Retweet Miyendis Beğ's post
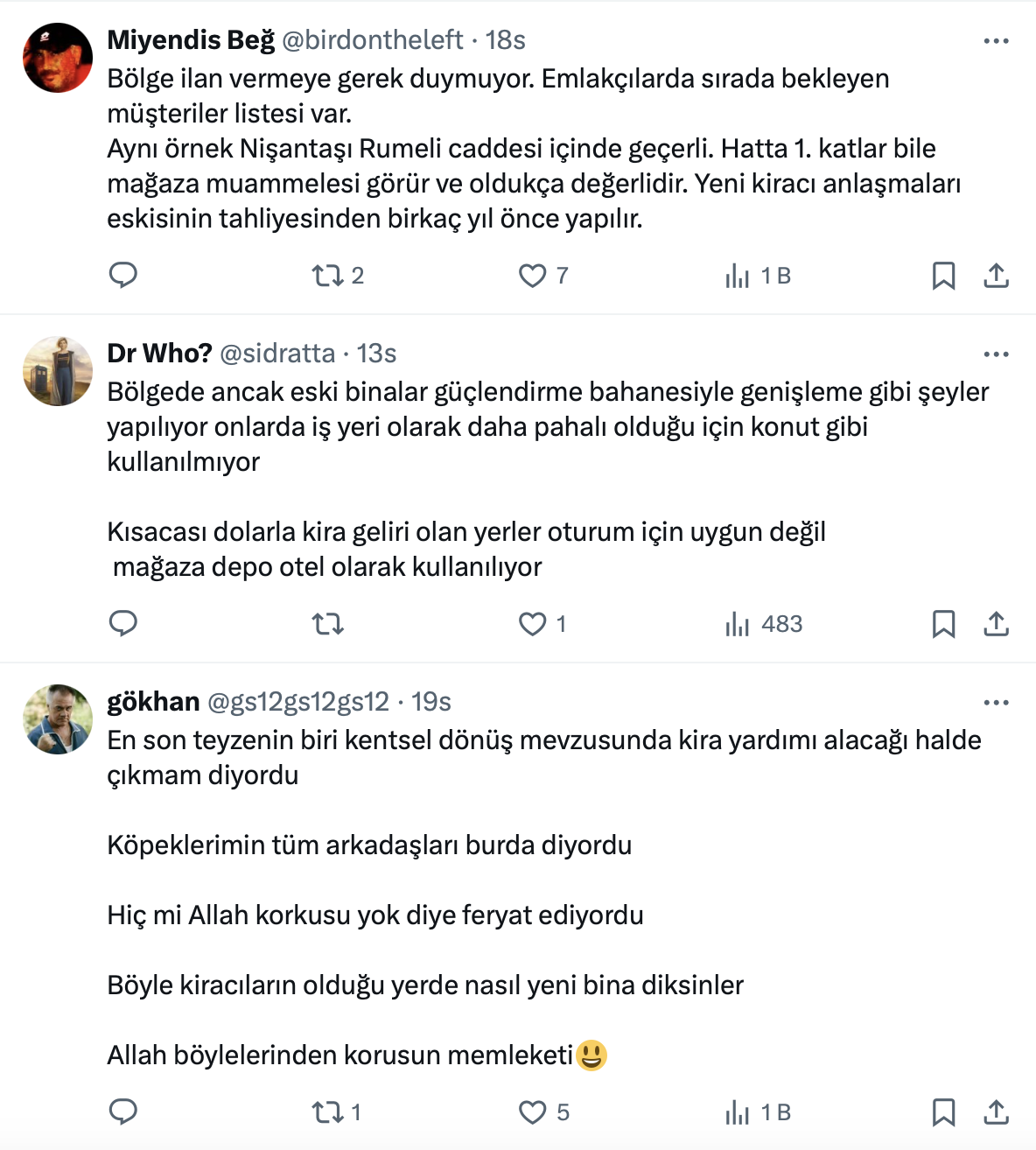The height and width of the screenshot is (1150, 1036). click(x=328, y=276)
